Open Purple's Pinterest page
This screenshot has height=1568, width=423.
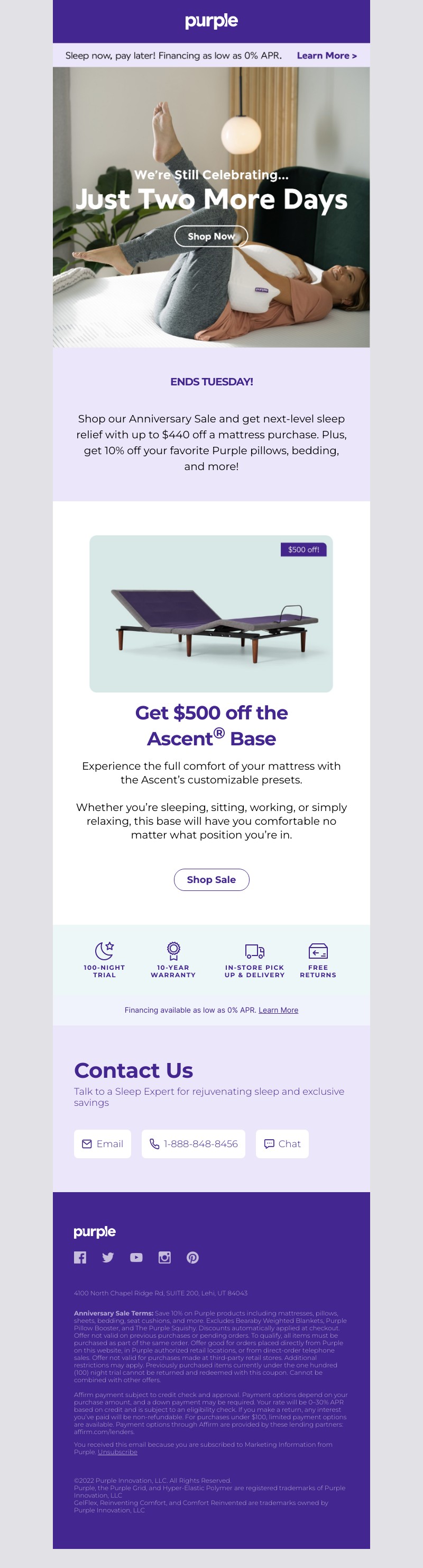click(192, 1258)
